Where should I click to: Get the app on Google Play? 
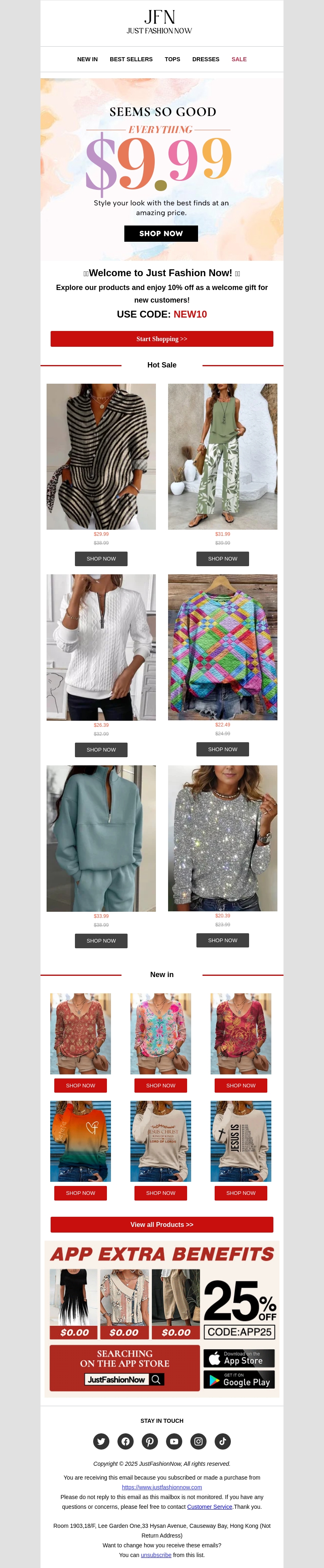(239, 1379)
